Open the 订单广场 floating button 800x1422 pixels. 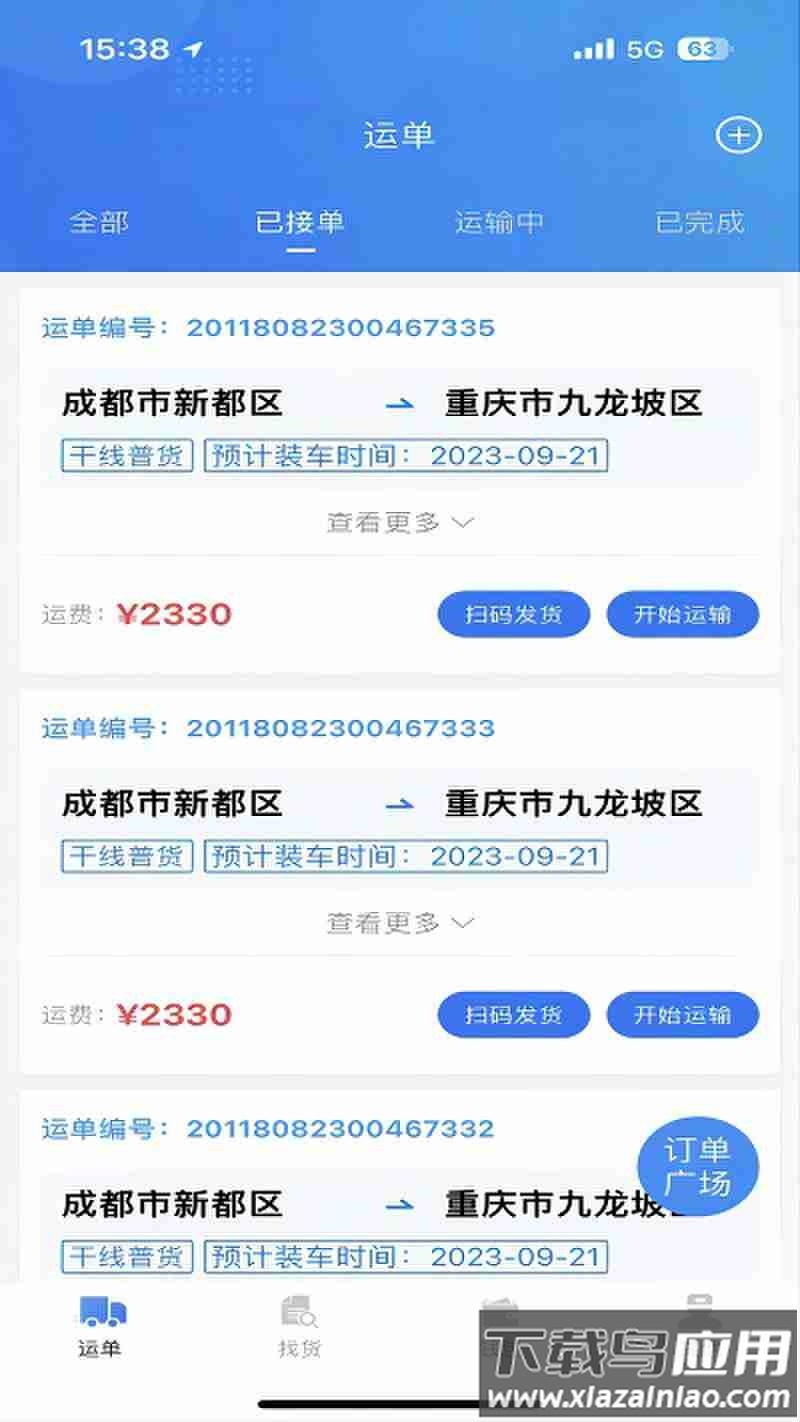click(698, 1166)
